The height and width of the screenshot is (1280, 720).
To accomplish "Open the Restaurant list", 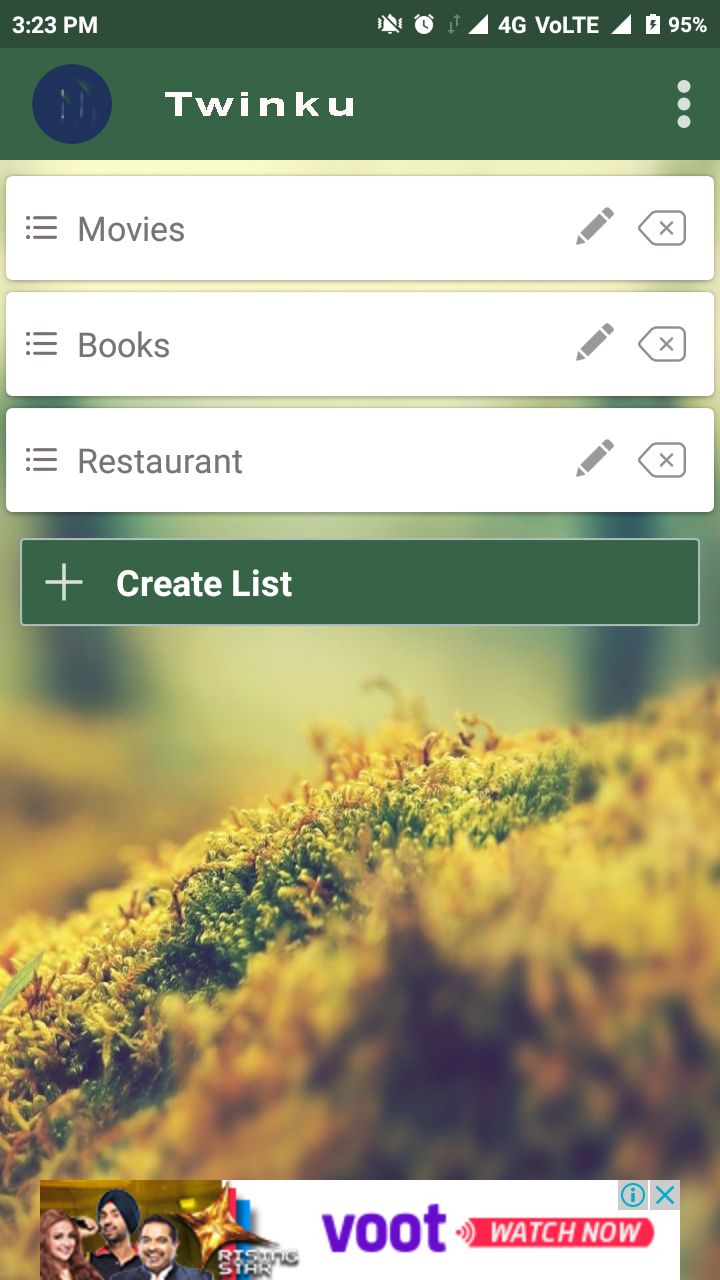I will (160, 461).
